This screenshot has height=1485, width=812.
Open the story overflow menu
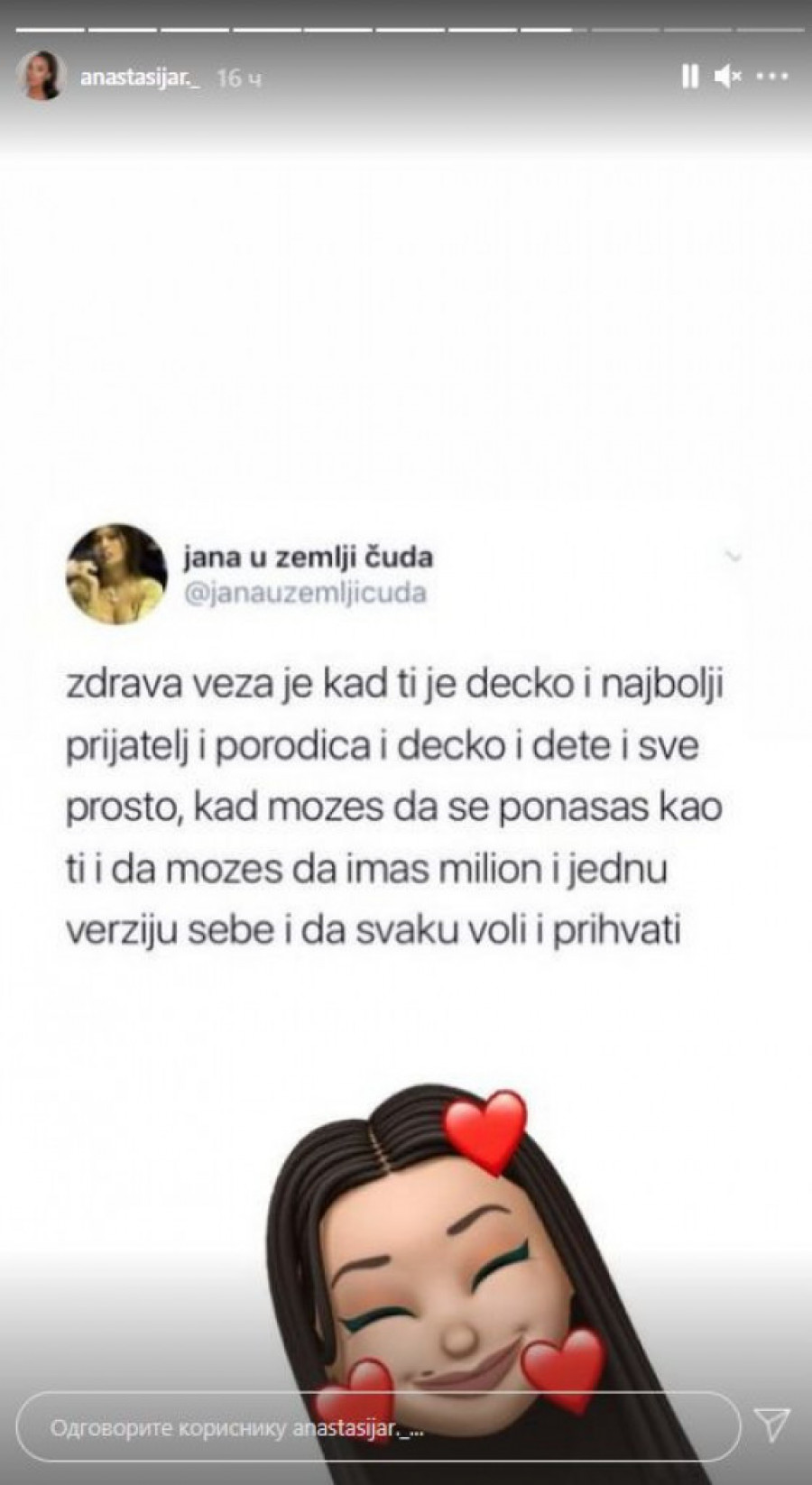tap(772, 77)
